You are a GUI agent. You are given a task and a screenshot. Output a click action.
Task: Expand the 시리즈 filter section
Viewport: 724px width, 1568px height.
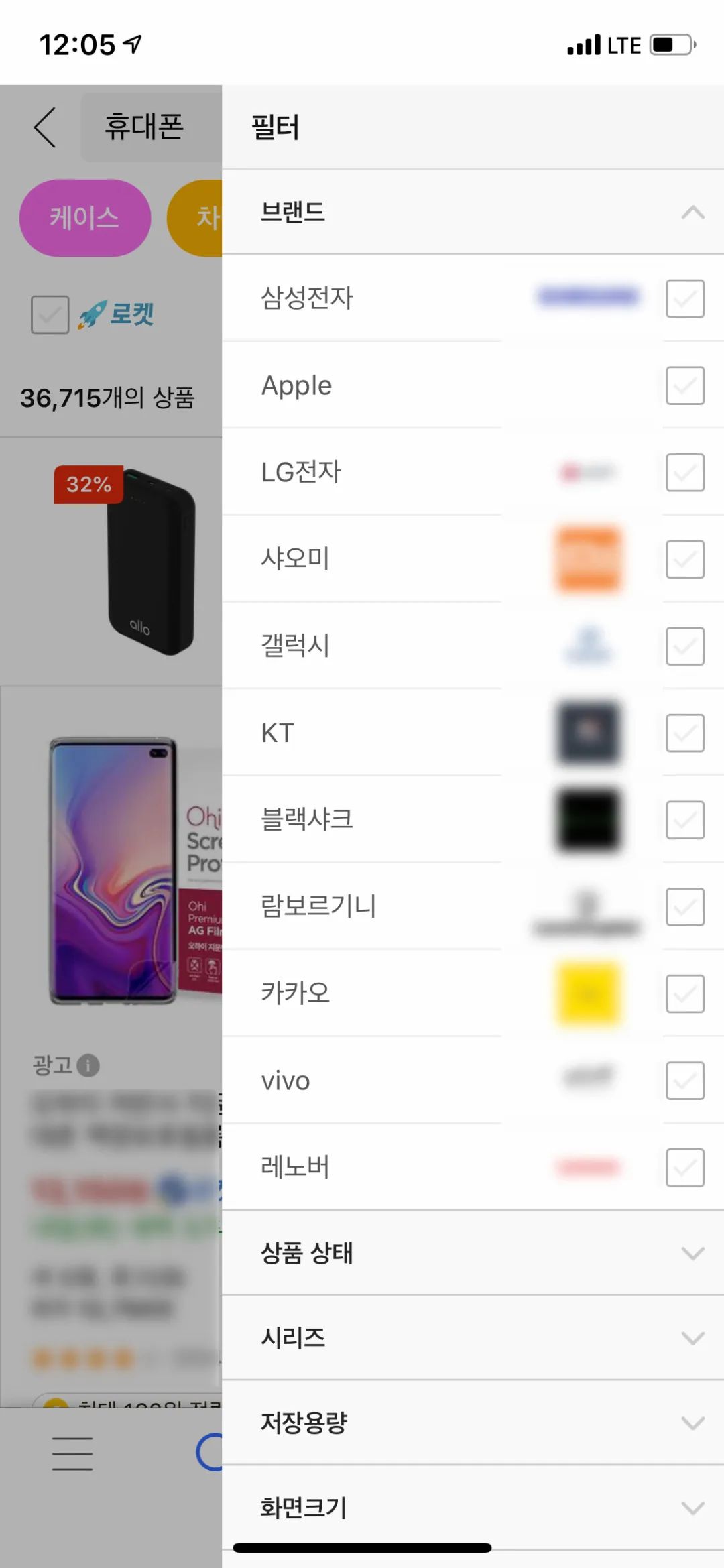click(692, 1337)
